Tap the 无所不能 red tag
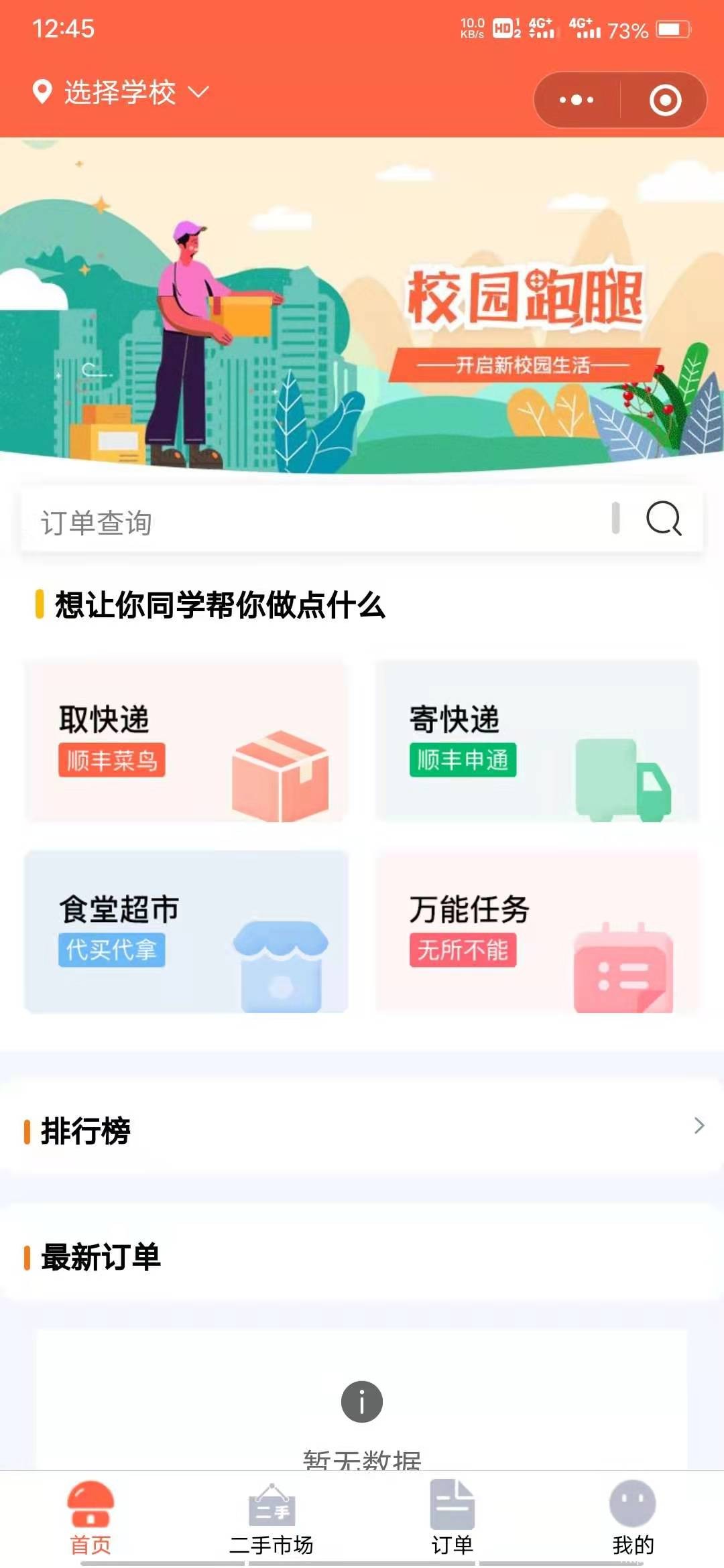Image resolution: width=724 pixels, height=1568 pixels. click(x=464, y=950)
